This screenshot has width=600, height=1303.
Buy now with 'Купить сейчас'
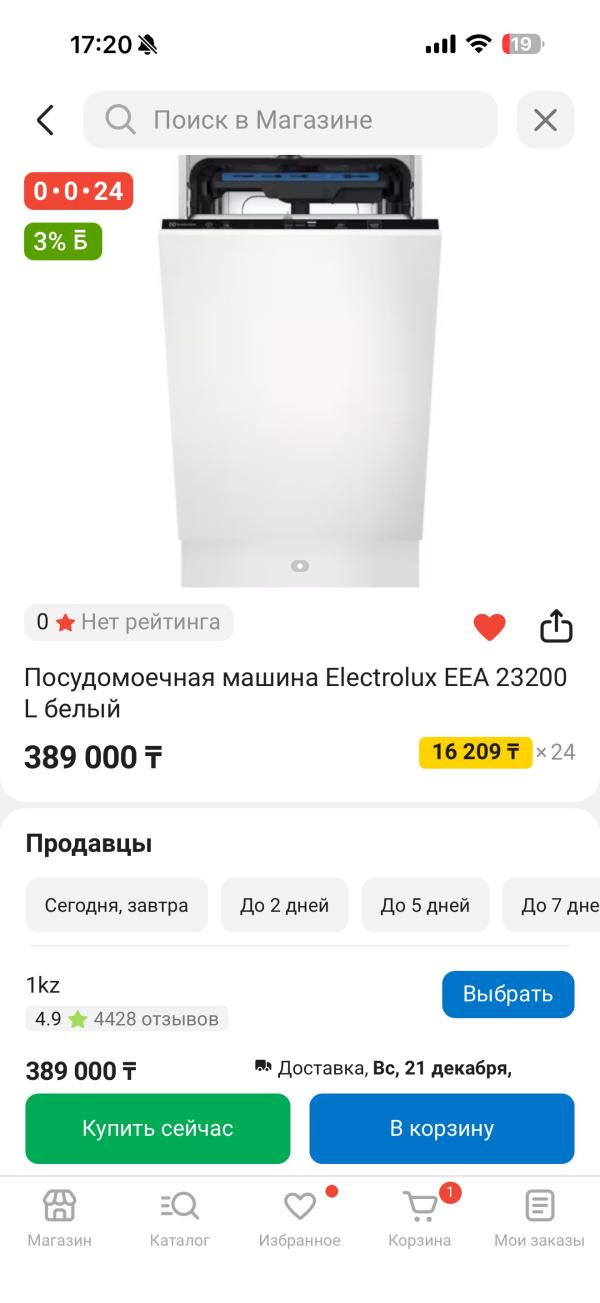coord(158,1128)
